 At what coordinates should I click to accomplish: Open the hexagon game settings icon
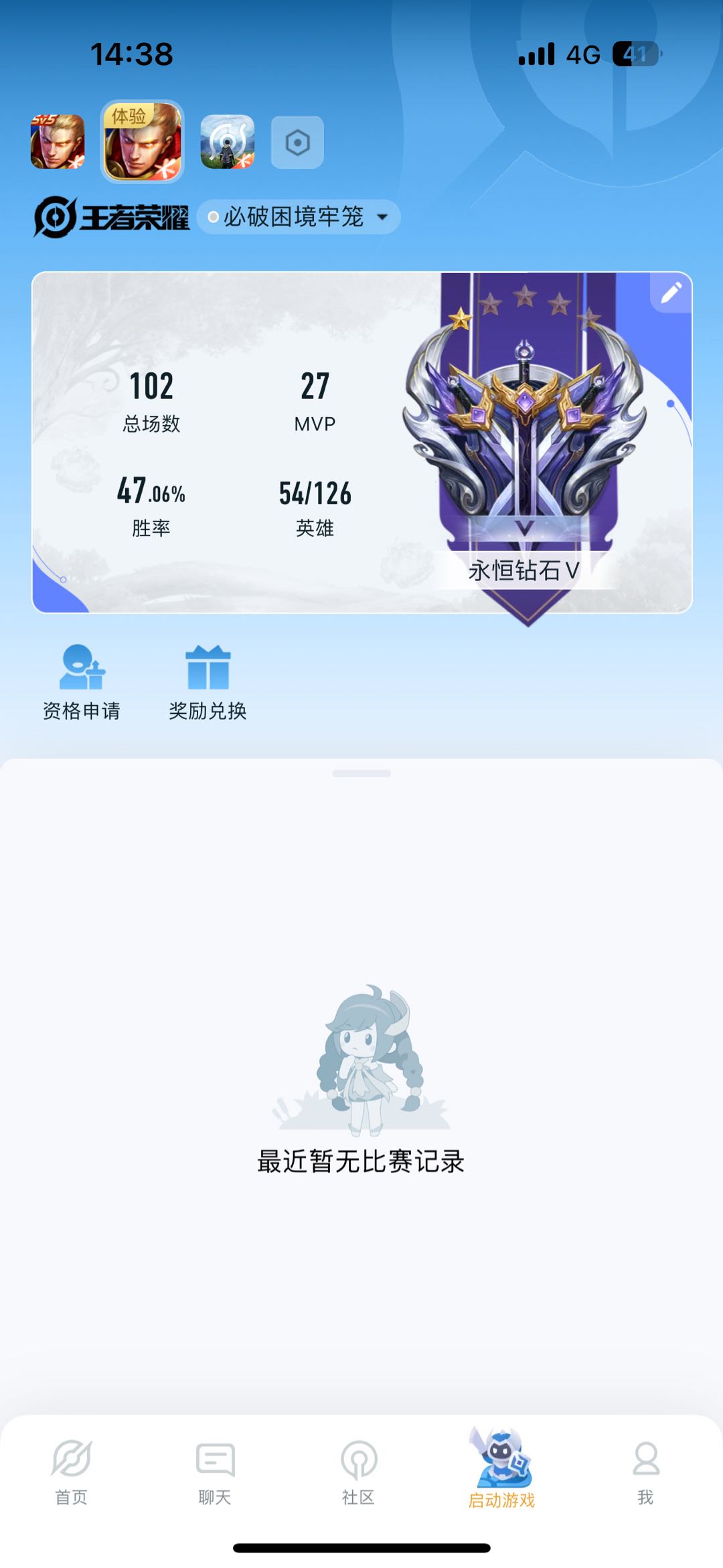[x=297, y=142]
